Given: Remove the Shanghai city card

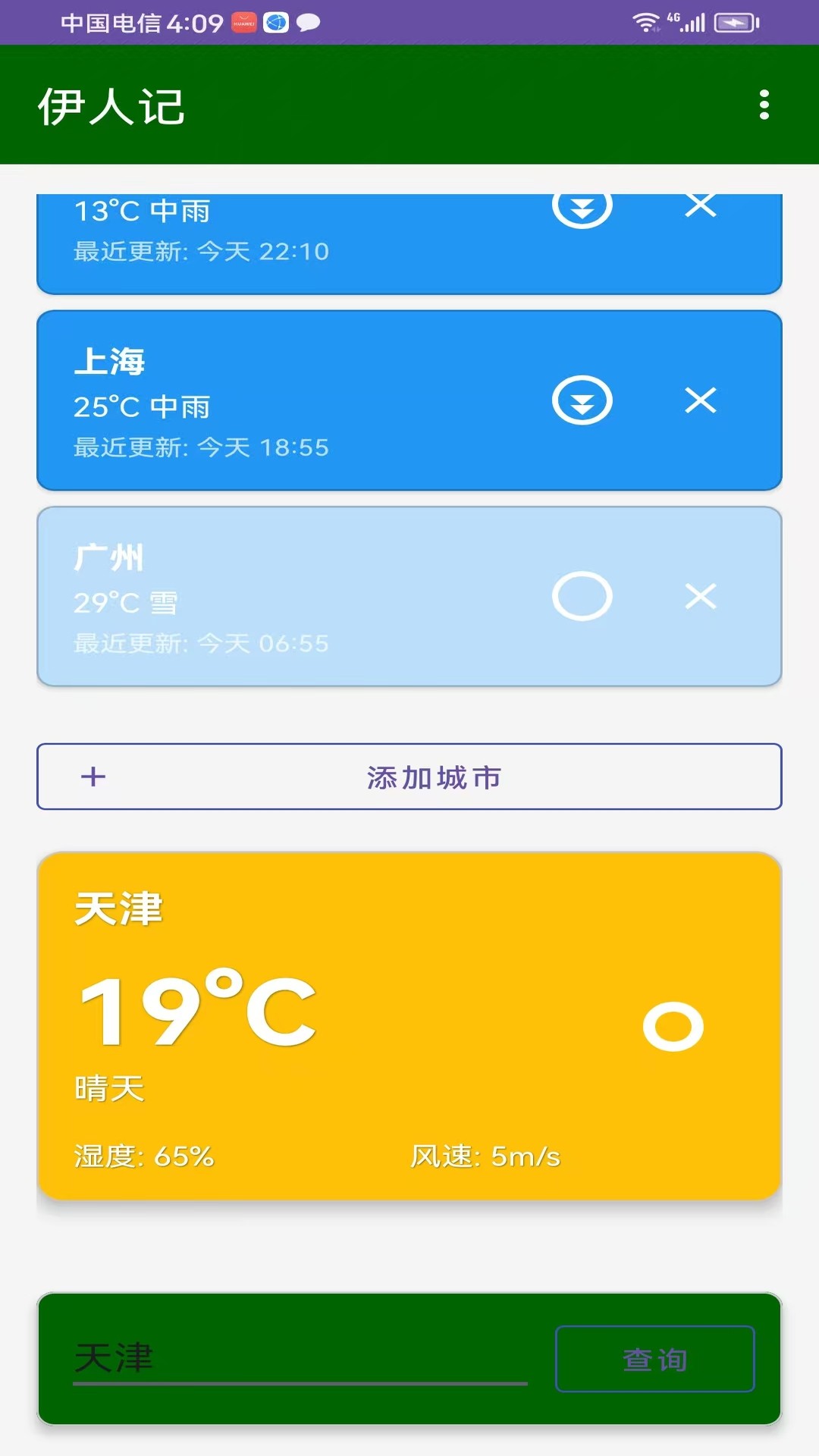Looking at the screenshot, I should [x=701, y=402].
